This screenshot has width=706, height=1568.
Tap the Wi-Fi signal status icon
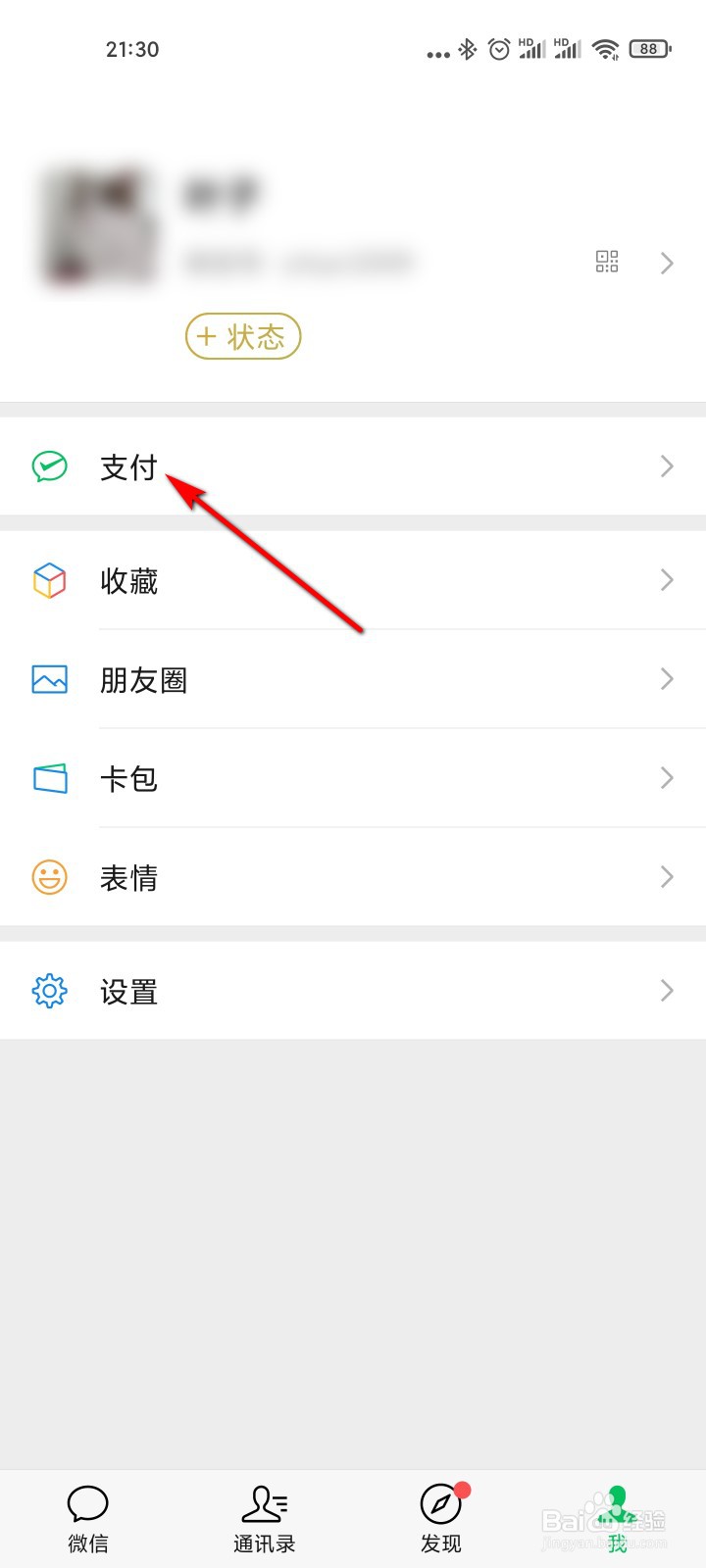point(605,48)
